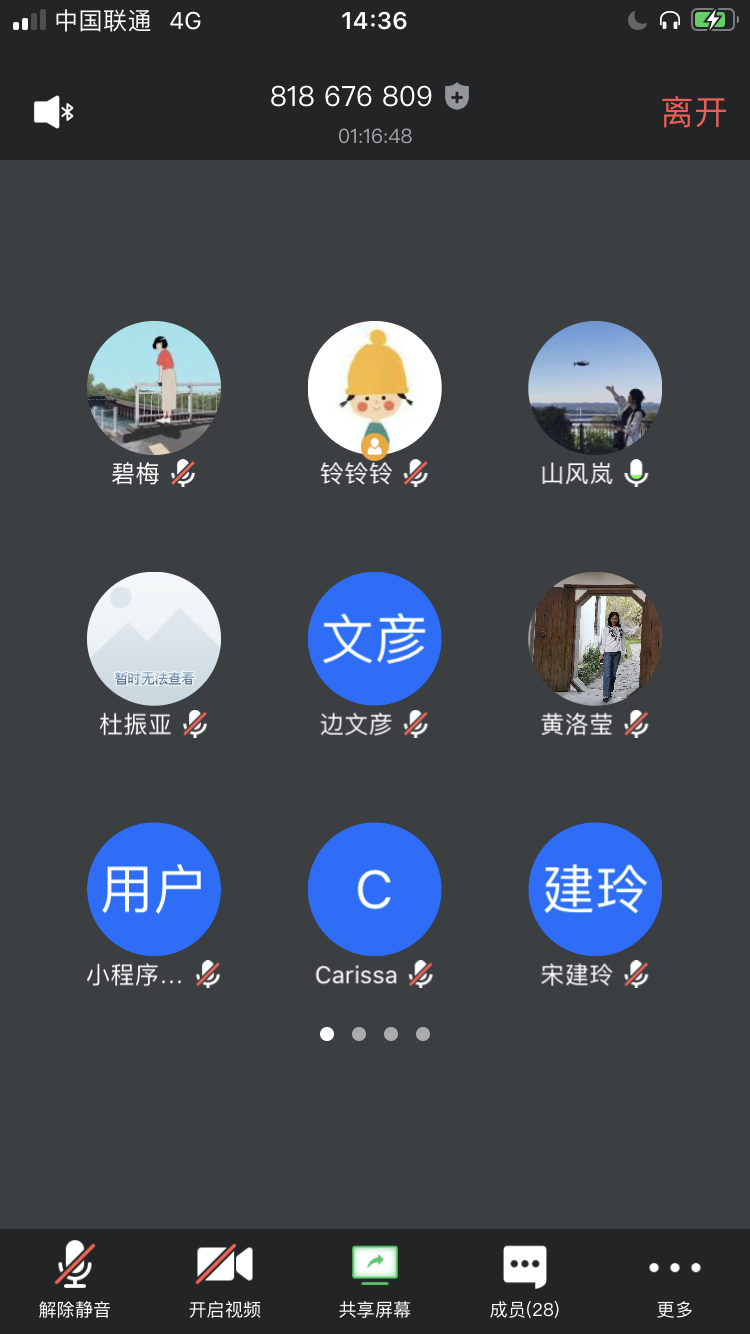Select participant 杜振亚's avatar
This screenshot has height=1334, width=750.
[x=154, y=639]
